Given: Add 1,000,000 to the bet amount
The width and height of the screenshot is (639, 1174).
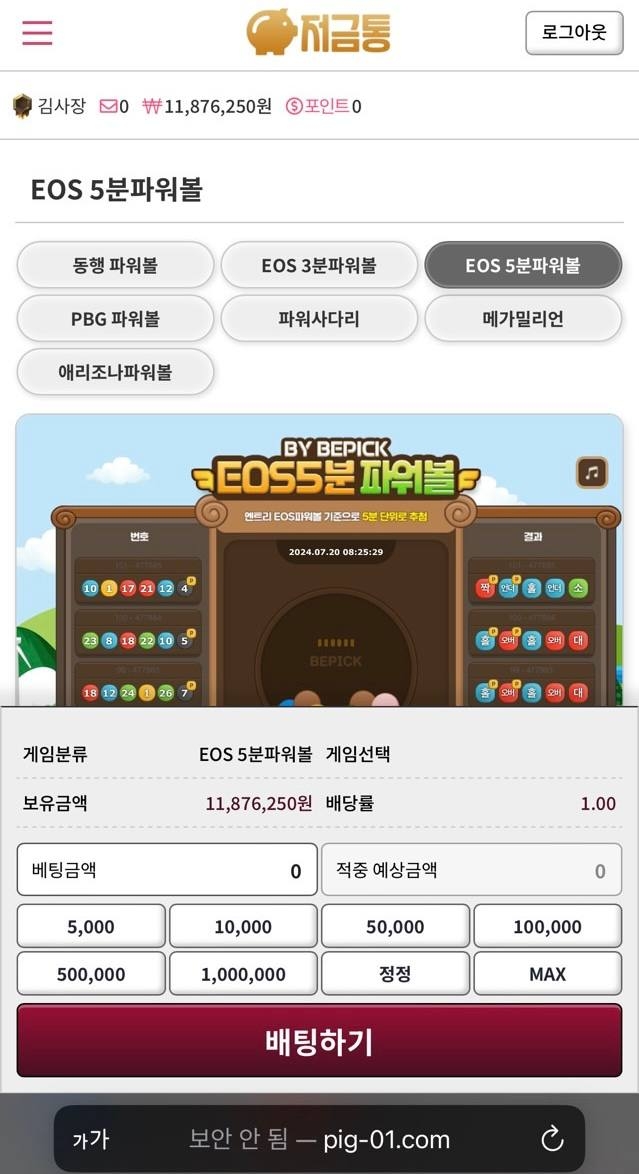Looking at the screenshot, I should pos(243,973).
